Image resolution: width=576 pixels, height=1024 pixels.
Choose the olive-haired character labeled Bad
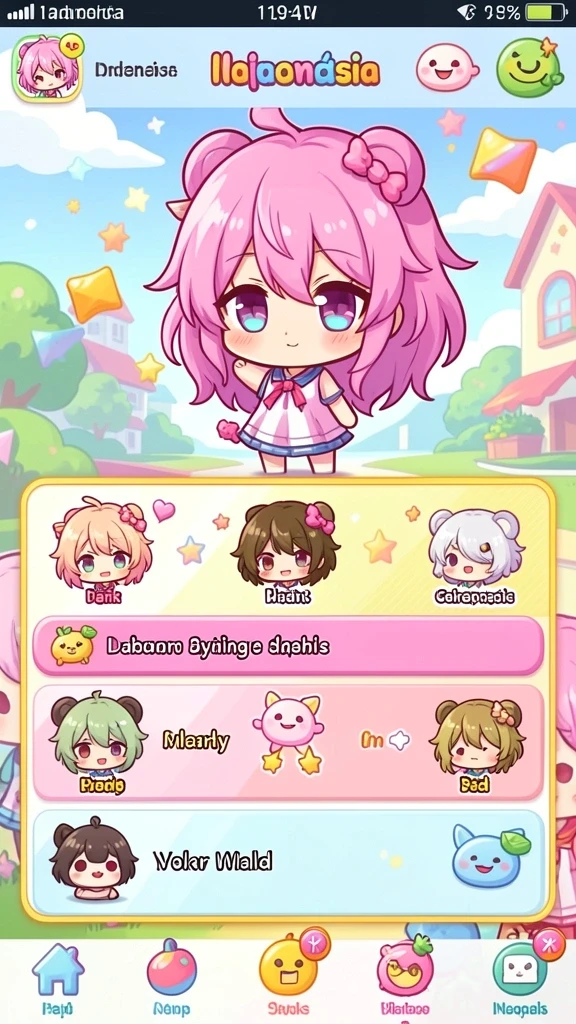click(477, 745)
